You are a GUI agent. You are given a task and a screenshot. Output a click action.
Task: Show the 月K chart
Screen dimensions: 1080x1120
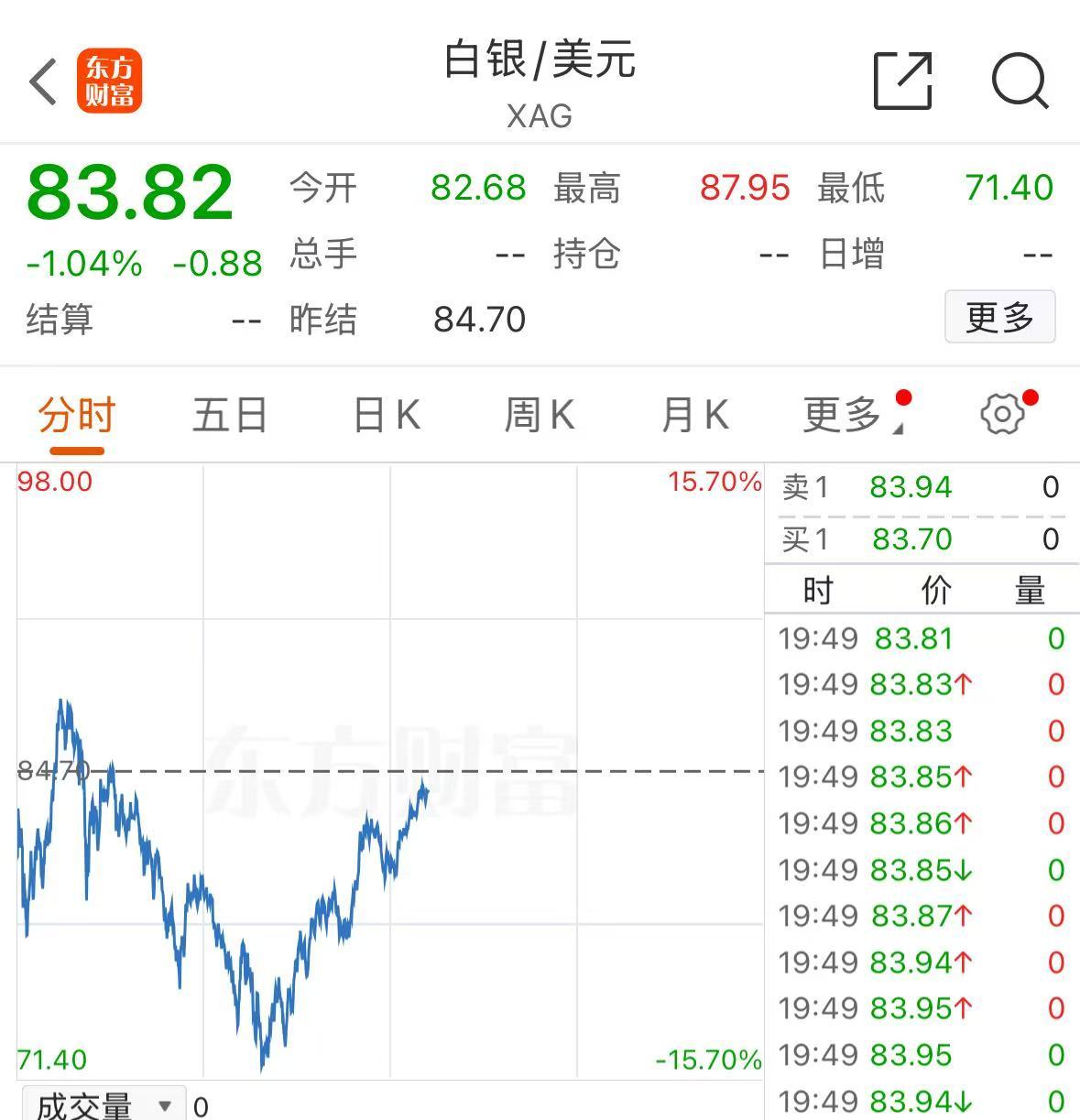point(694,415)
